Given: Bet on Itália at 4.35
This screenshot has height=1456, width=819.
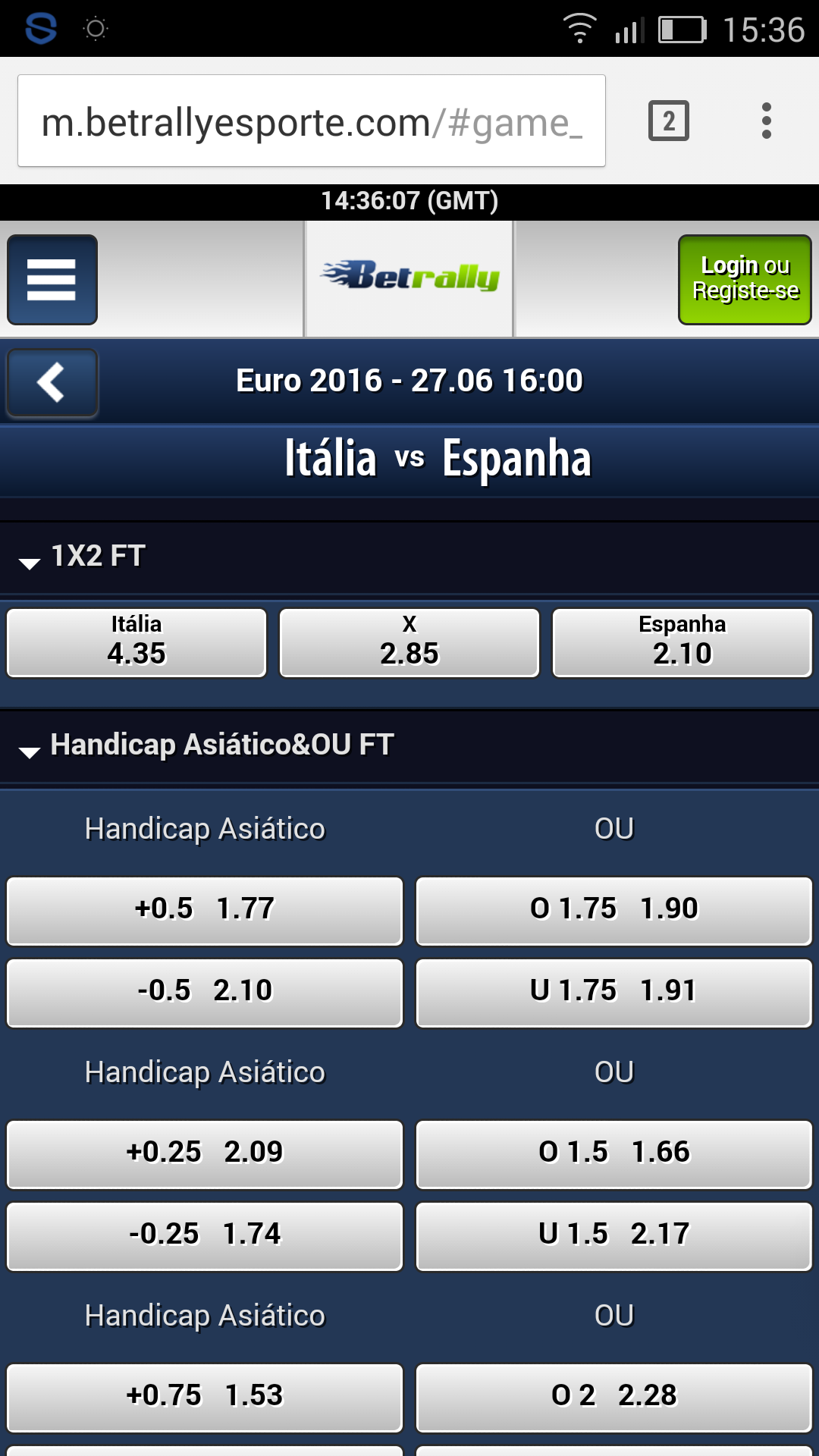Looking at the screenshot, I should point(136,642).
